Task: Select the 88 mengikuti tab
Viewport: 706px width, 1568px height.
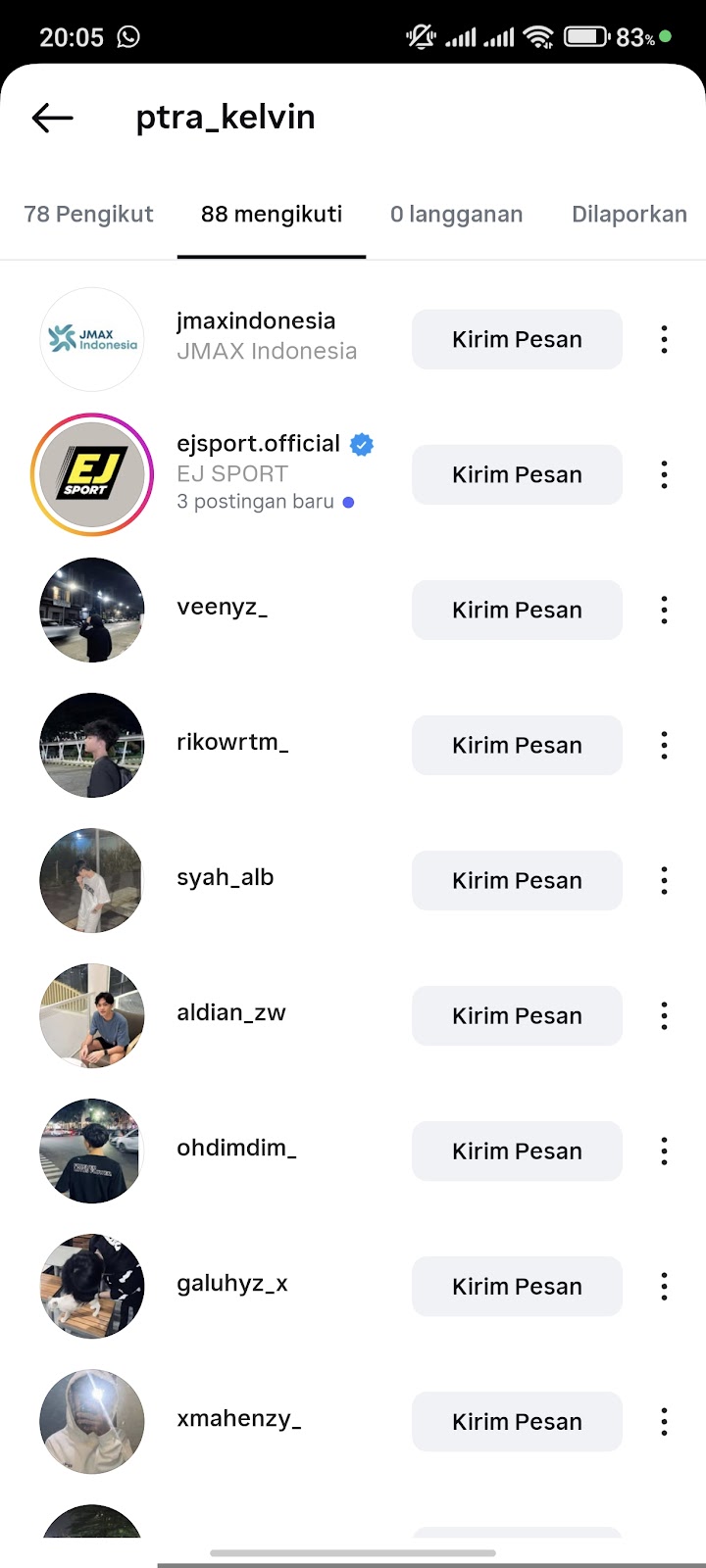Action: click(x=272, y=215)
